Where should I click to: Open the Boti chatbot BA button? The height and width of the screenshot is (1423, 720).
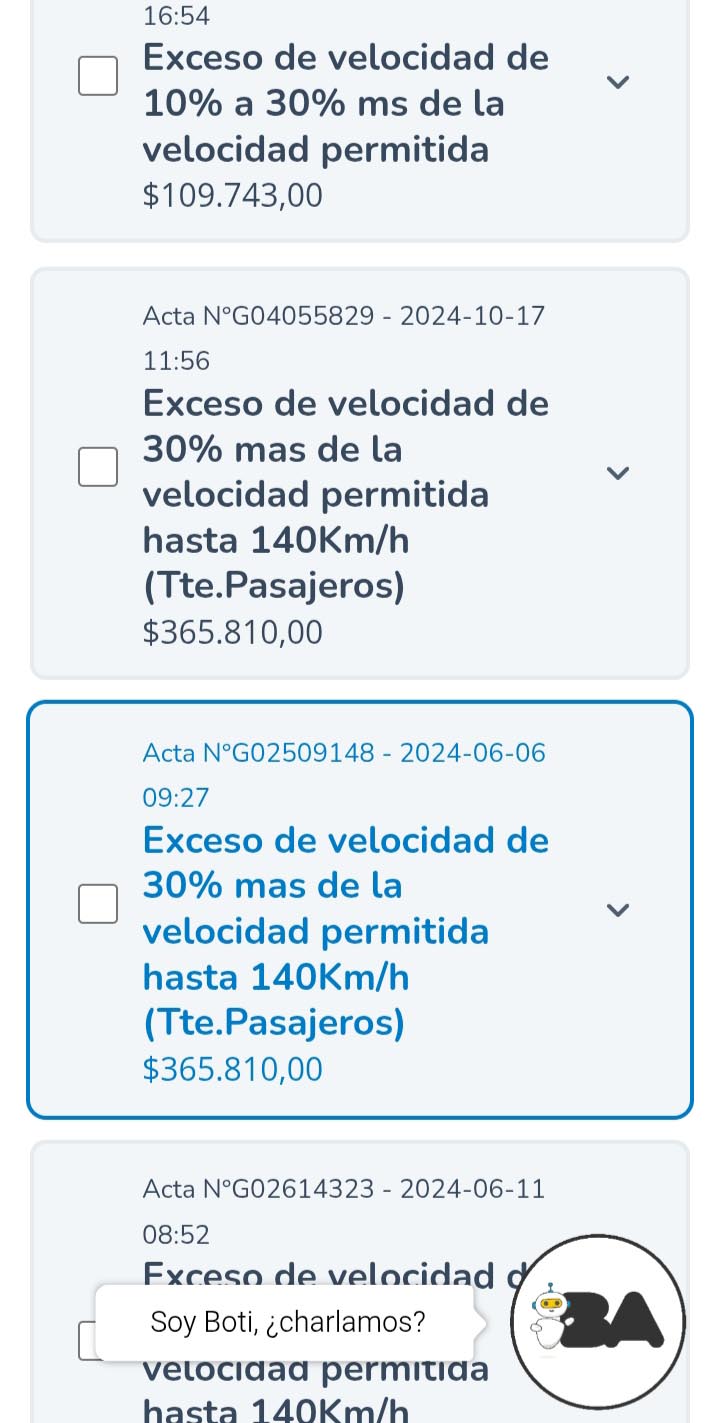598,1321
